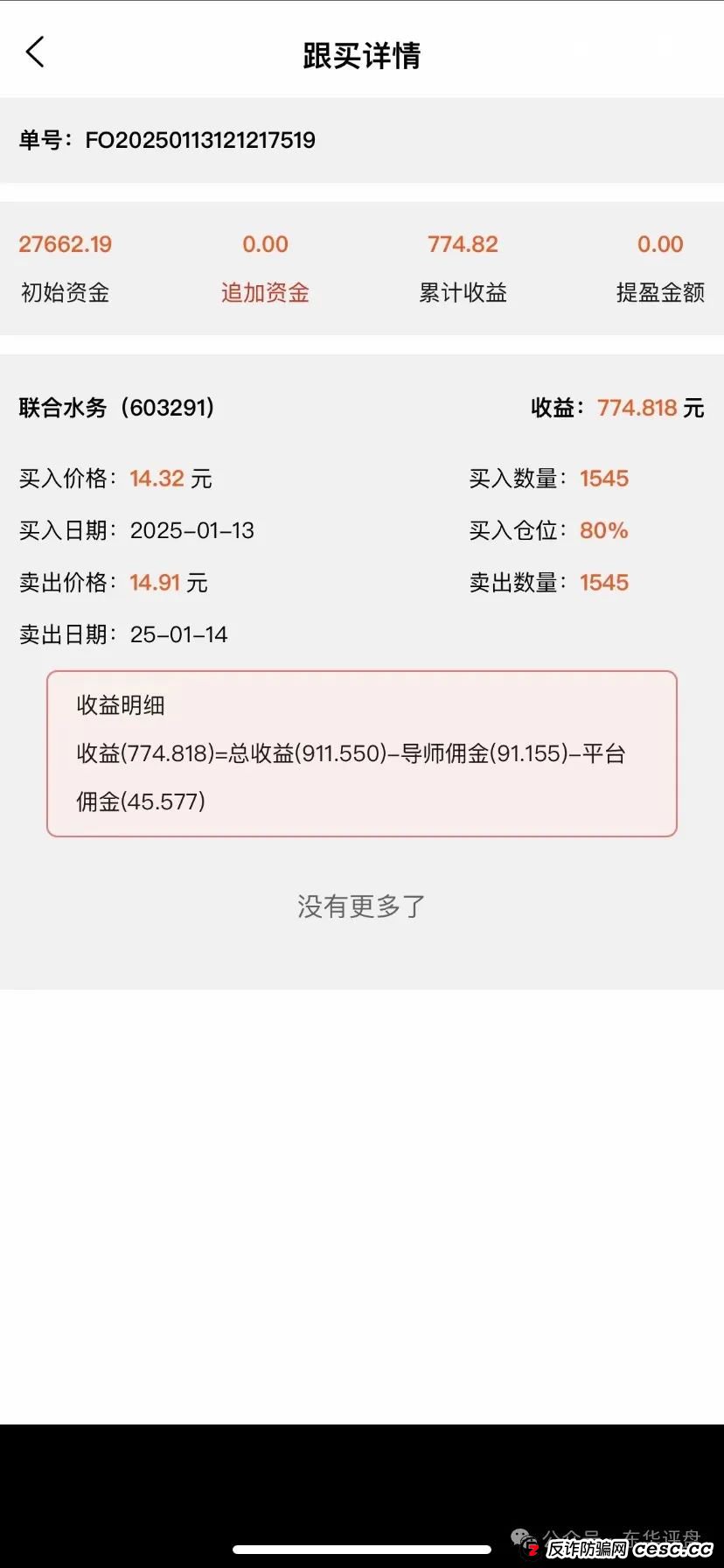Screen dimensions: 724x1568
Task: Tap the 提盈金额 field showing 0.00
Action: coord(661,244)
